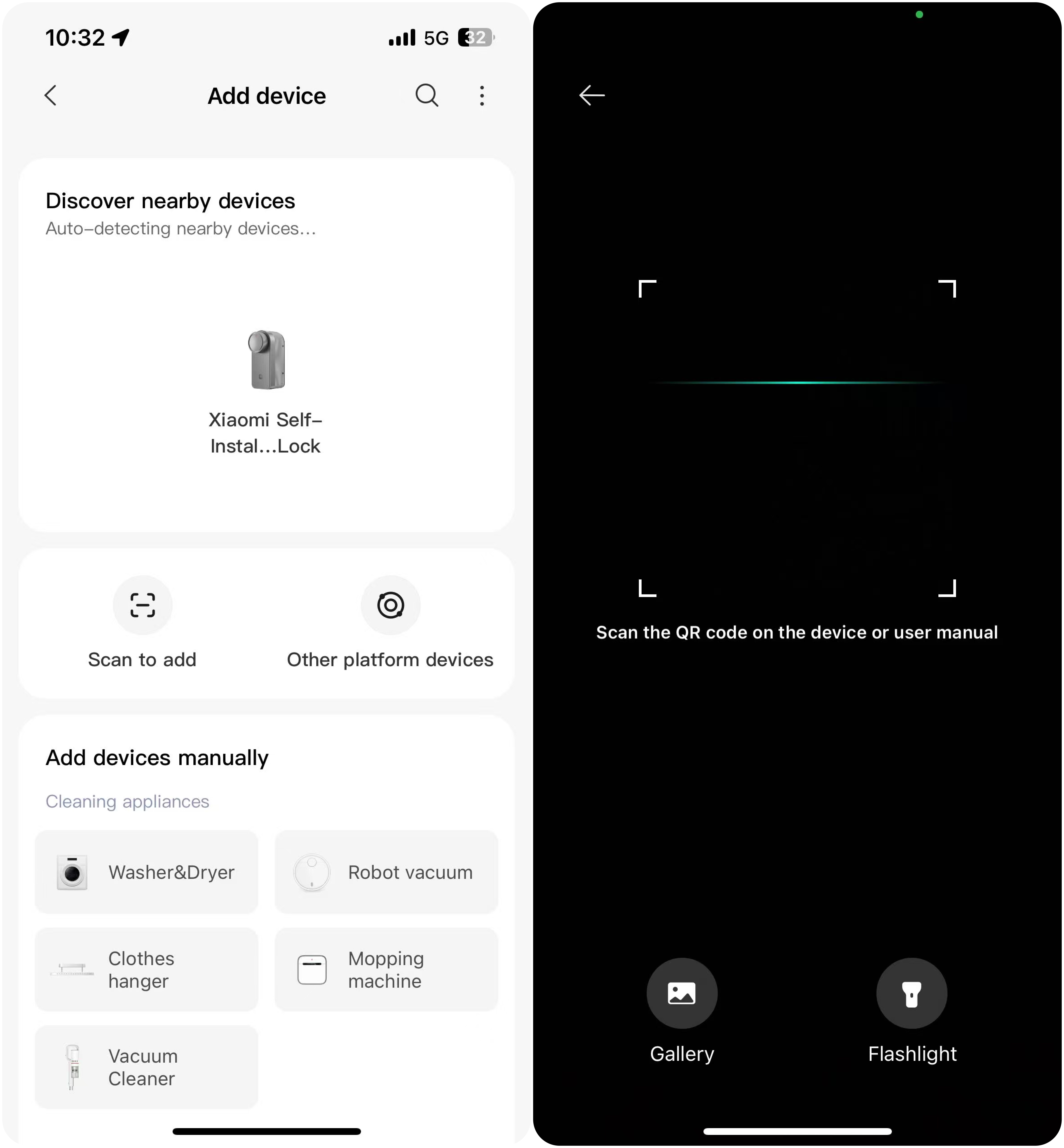The image size is (1064, 1148).
Task: Select the Robot vacuum category
Action: click(386, 872)
